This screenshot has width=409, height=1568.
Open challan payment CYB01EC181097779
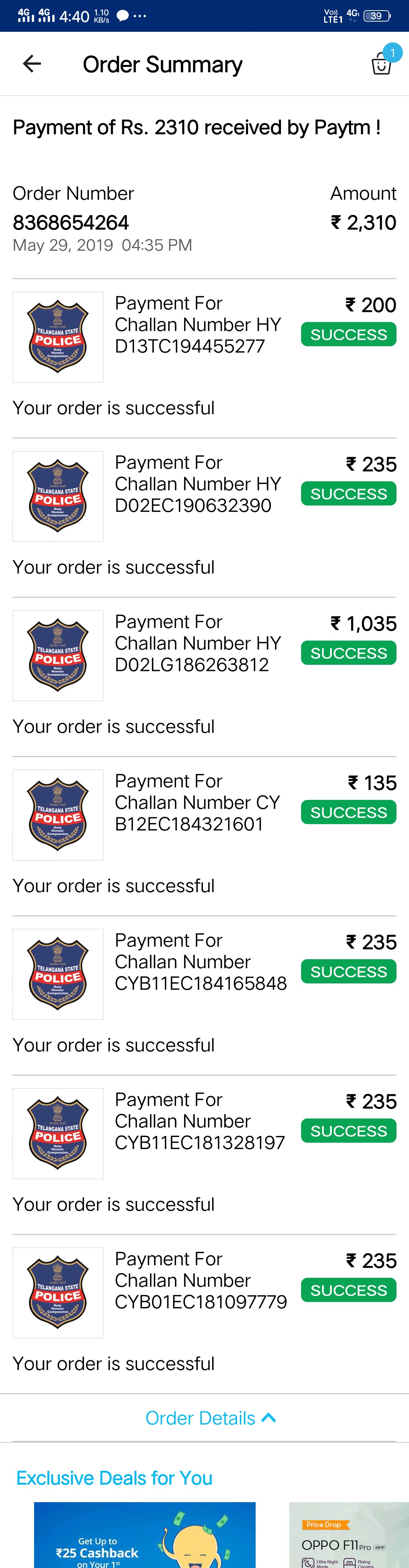[x=200, y=1280]
